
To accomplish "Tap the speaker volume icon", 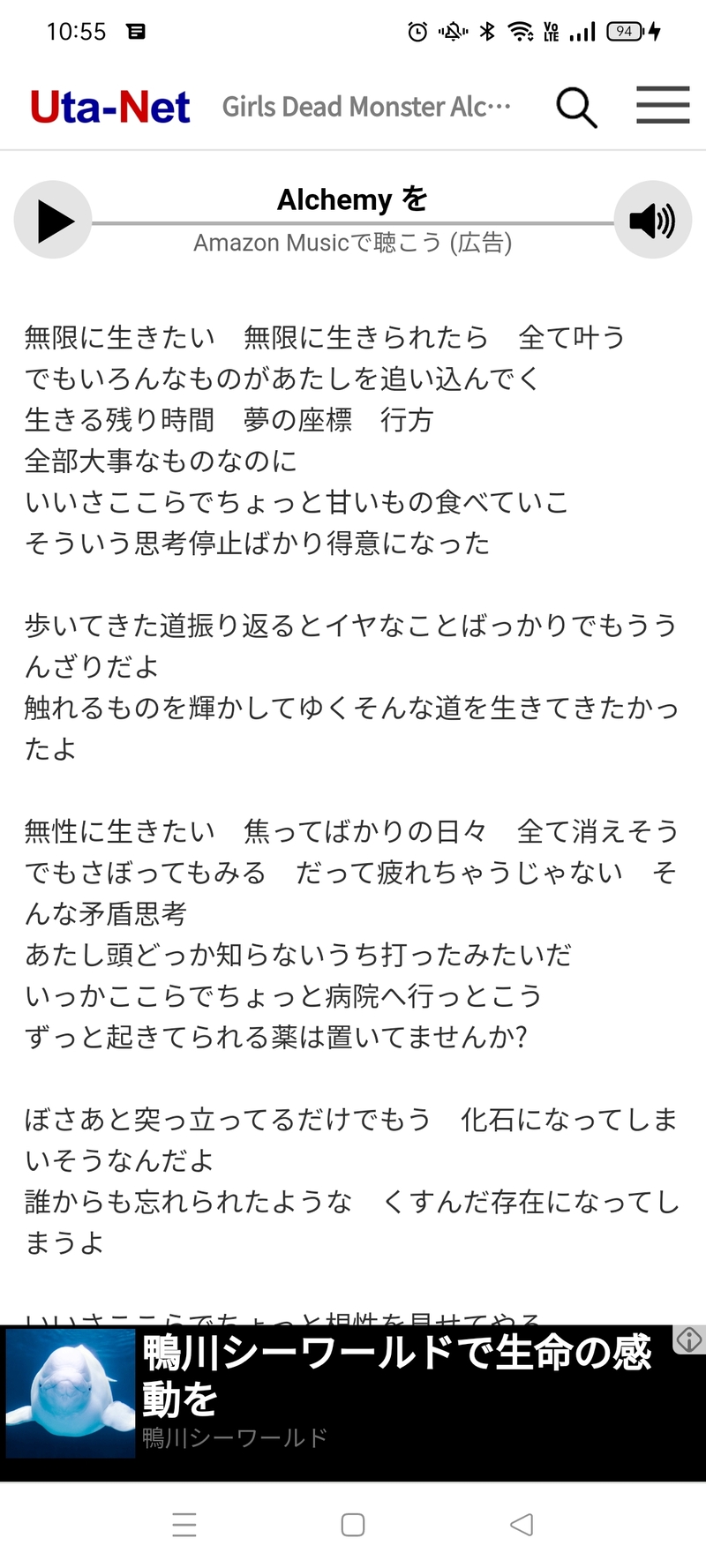I will tap(652, 221).
